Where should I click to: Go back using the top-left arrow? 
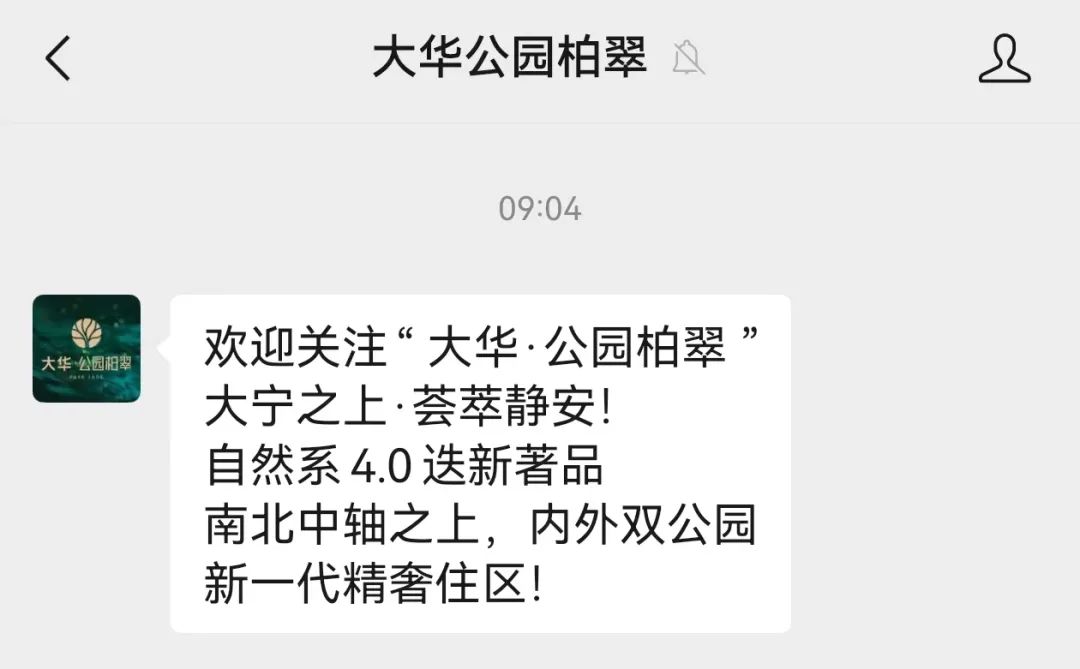click(x=58, y=58)
